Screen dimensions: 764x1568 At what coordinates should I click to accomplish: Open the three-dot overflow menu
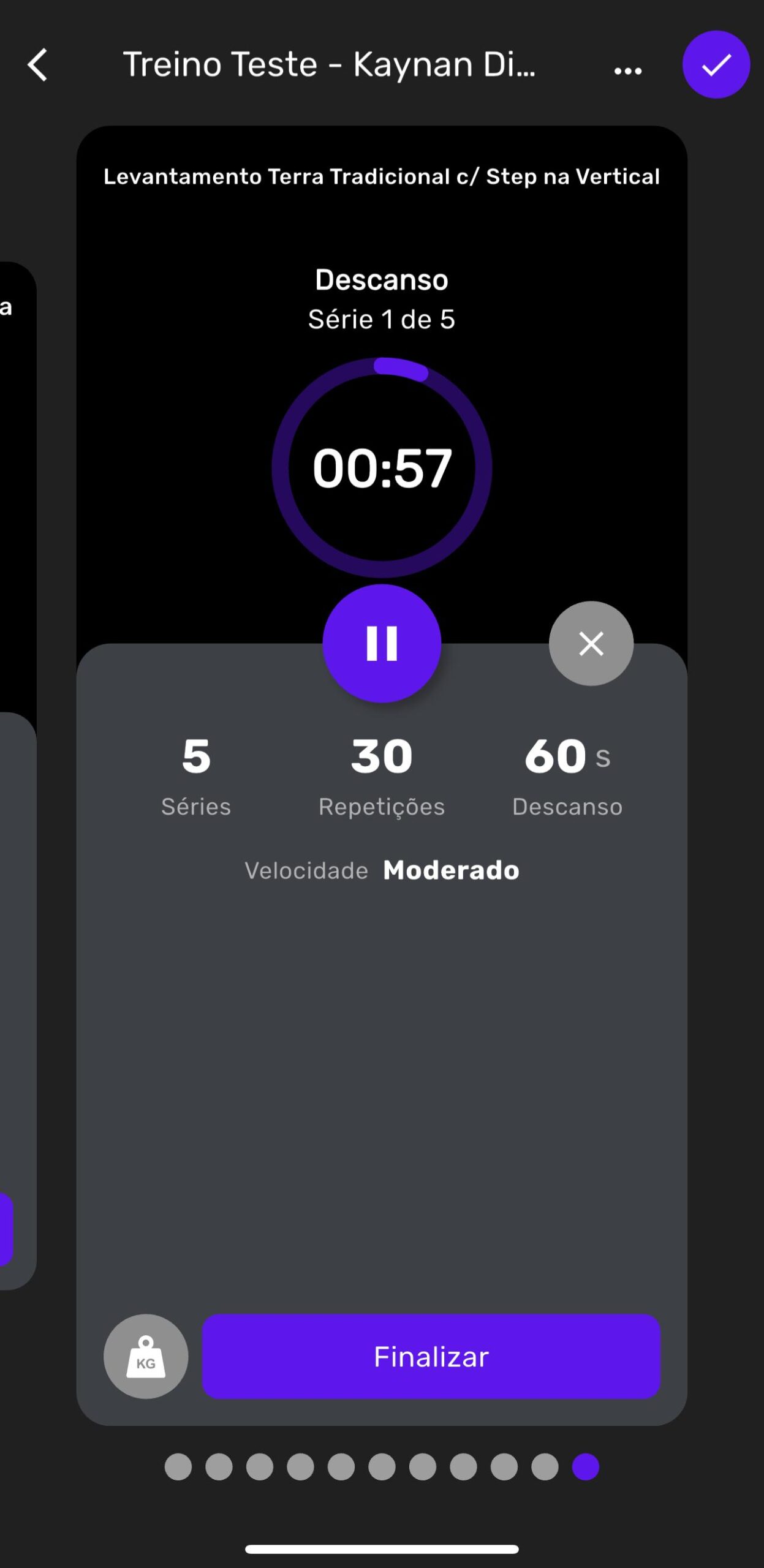628,71
